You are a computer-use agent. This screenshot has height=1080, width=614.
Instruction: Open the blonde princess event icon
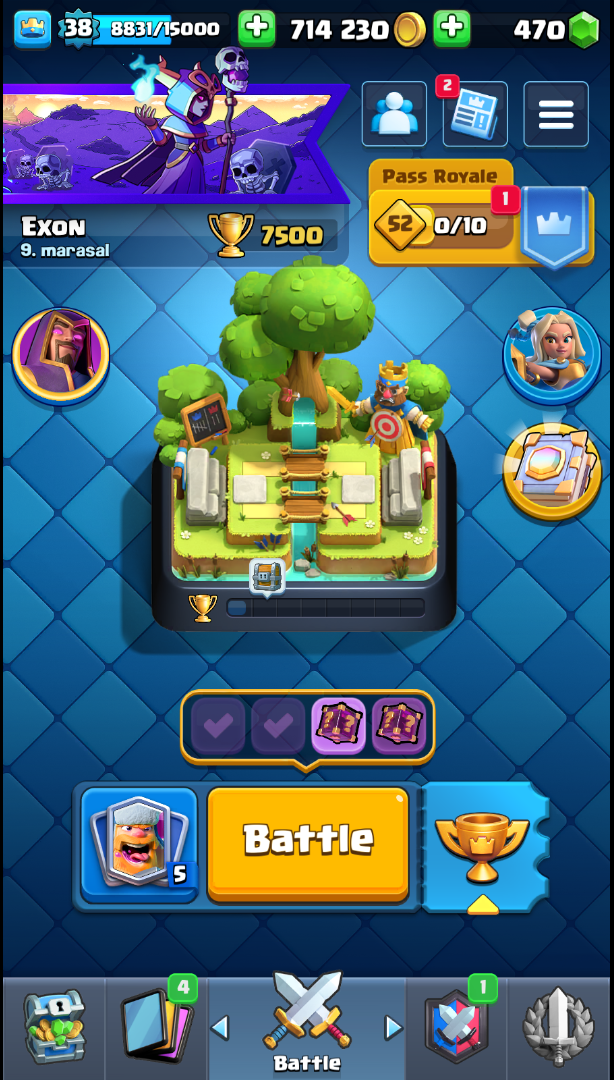(x=552, y=355)
